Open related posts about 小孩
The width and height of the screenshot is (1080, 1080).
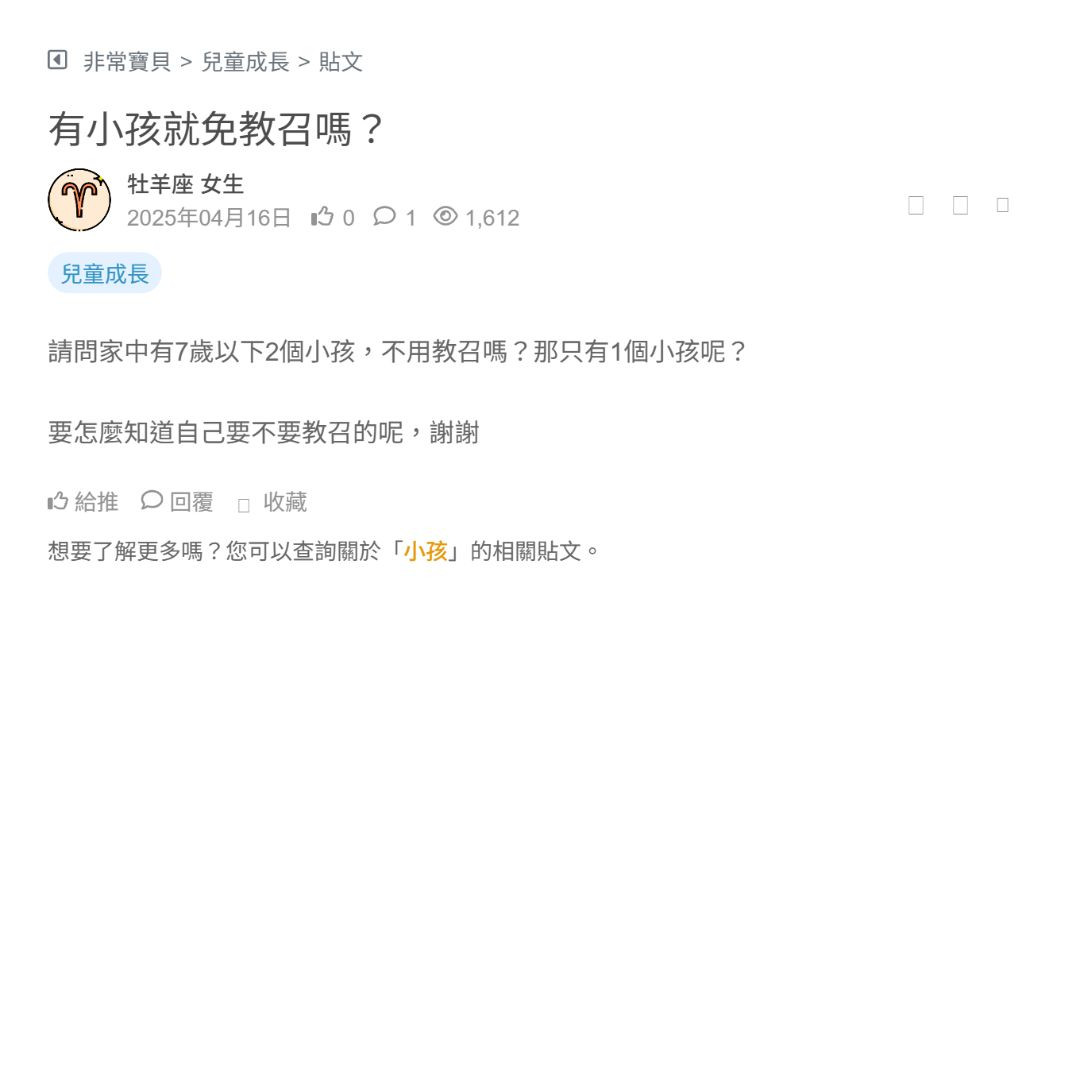coord(425,551)
